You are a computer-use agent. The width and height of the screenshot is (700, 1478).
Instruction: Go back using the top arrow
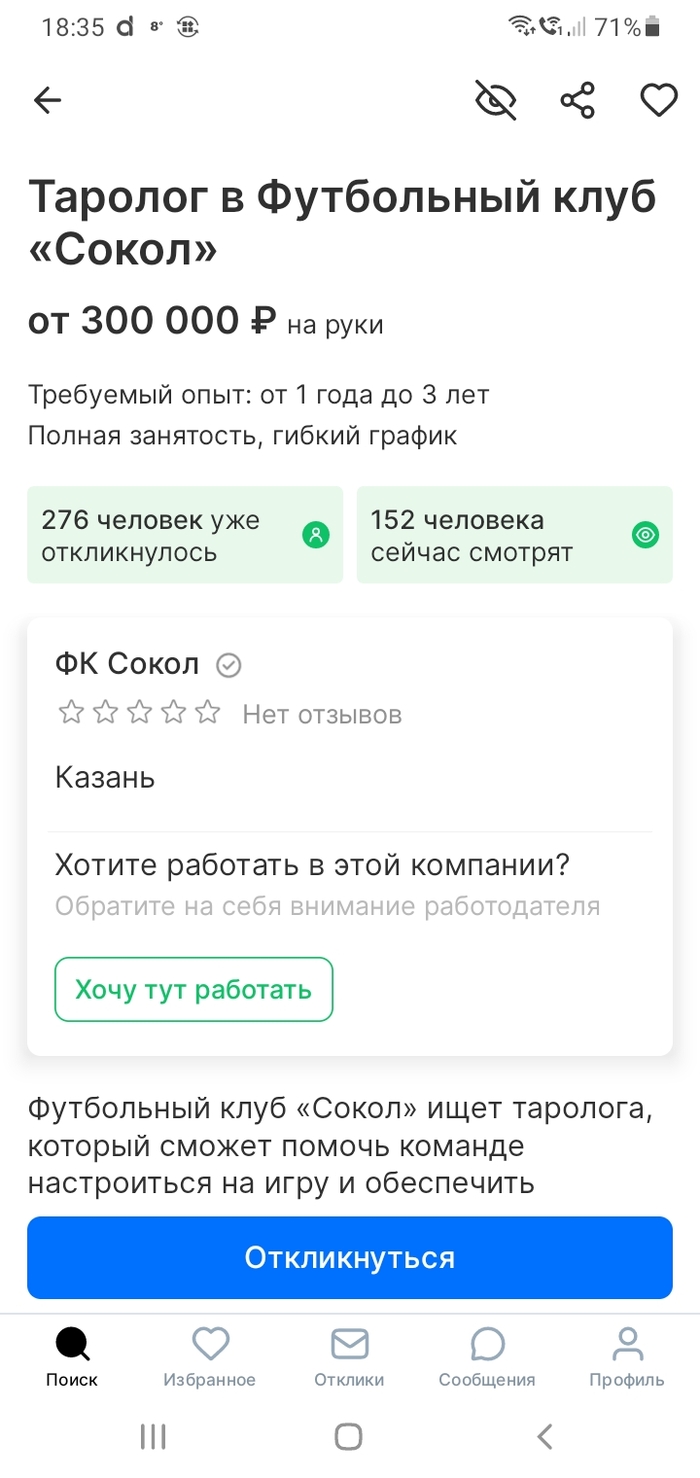coord(47,100)
